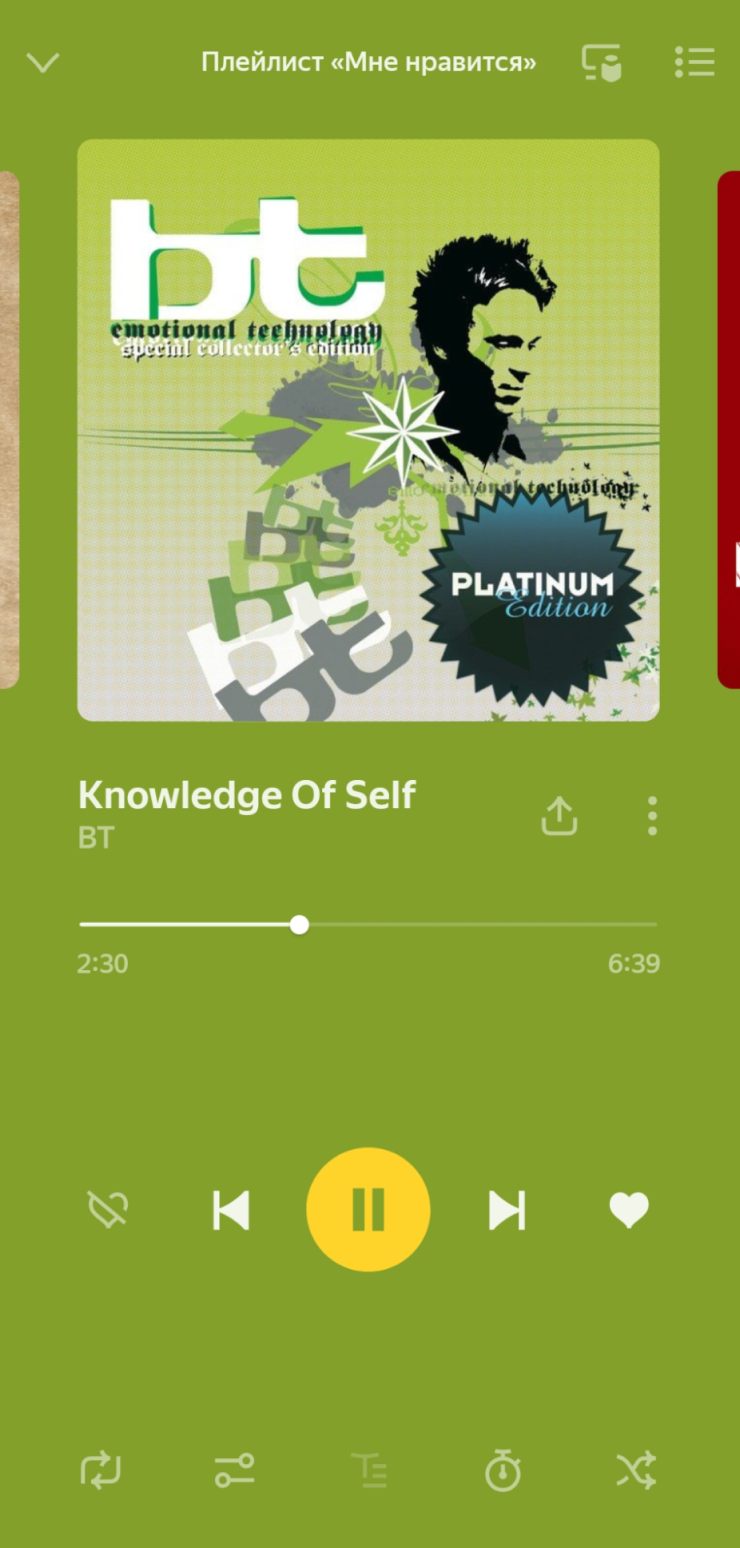
Task: Open the play queue list
Action: coord(694,63)
